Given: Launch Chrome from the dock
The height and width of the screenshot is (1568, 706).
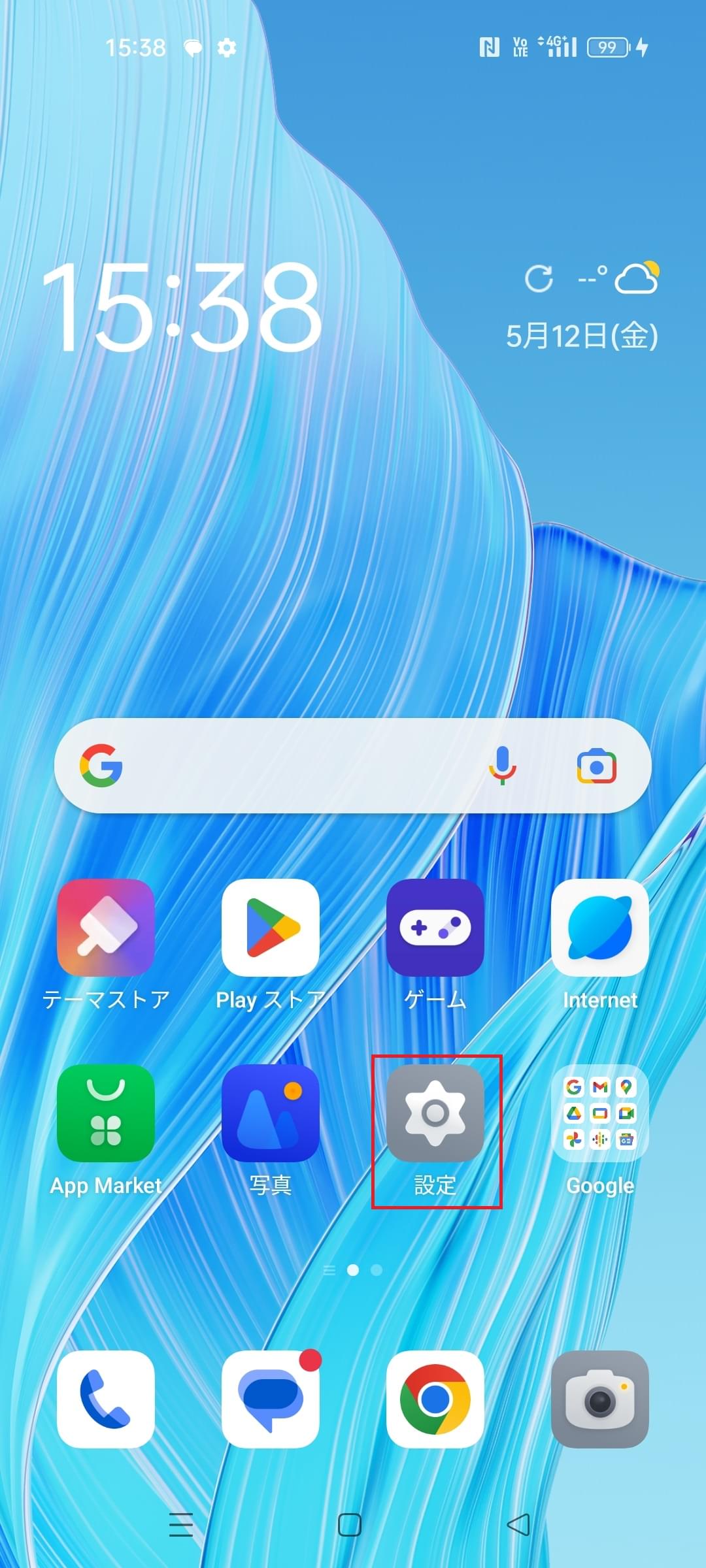Looking at the screenshot, I should (435, 1399).
